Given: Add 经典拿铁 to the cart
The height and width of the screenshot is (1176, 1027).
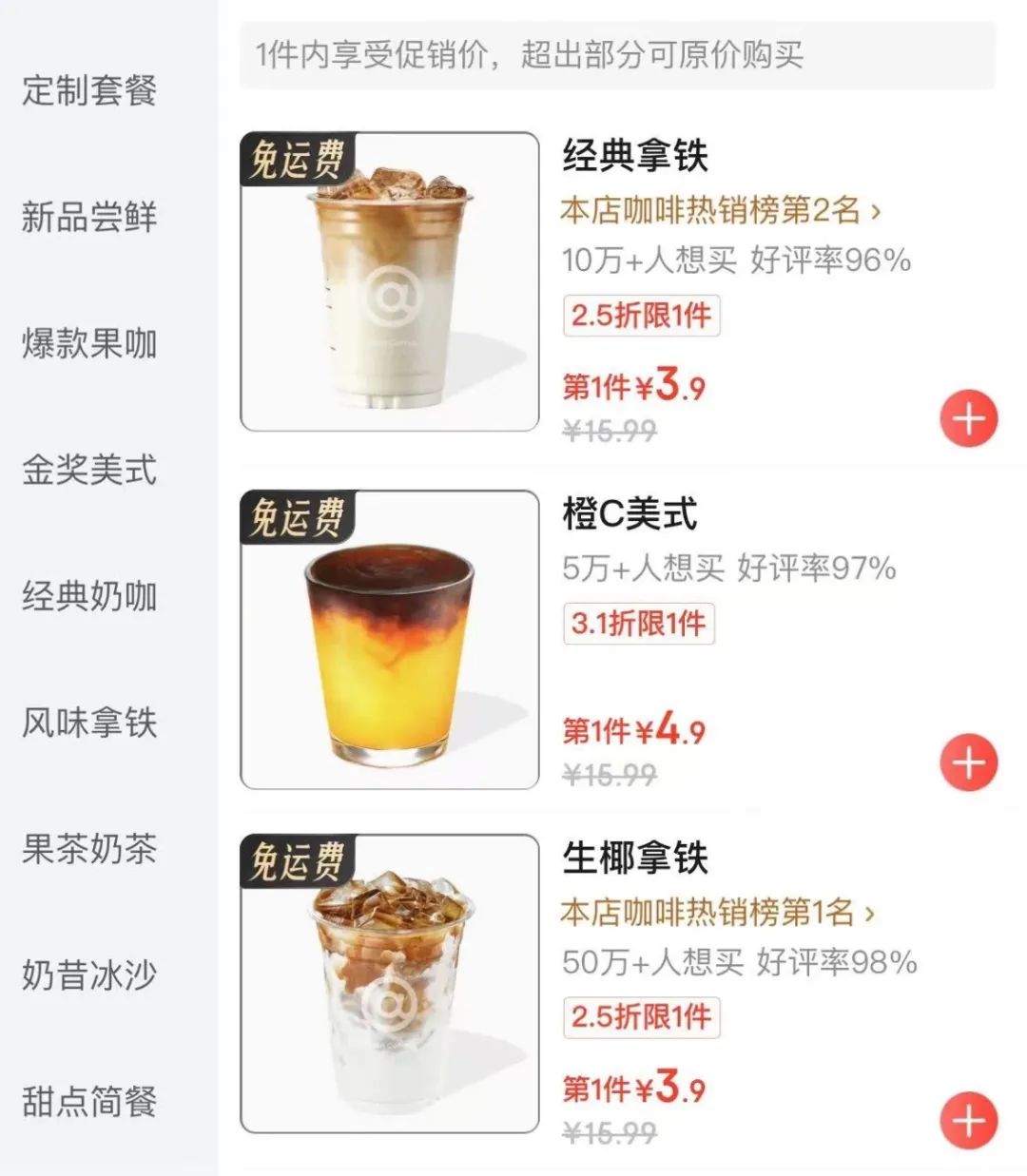Looking at the screenshot, I should tap(968, 418).
